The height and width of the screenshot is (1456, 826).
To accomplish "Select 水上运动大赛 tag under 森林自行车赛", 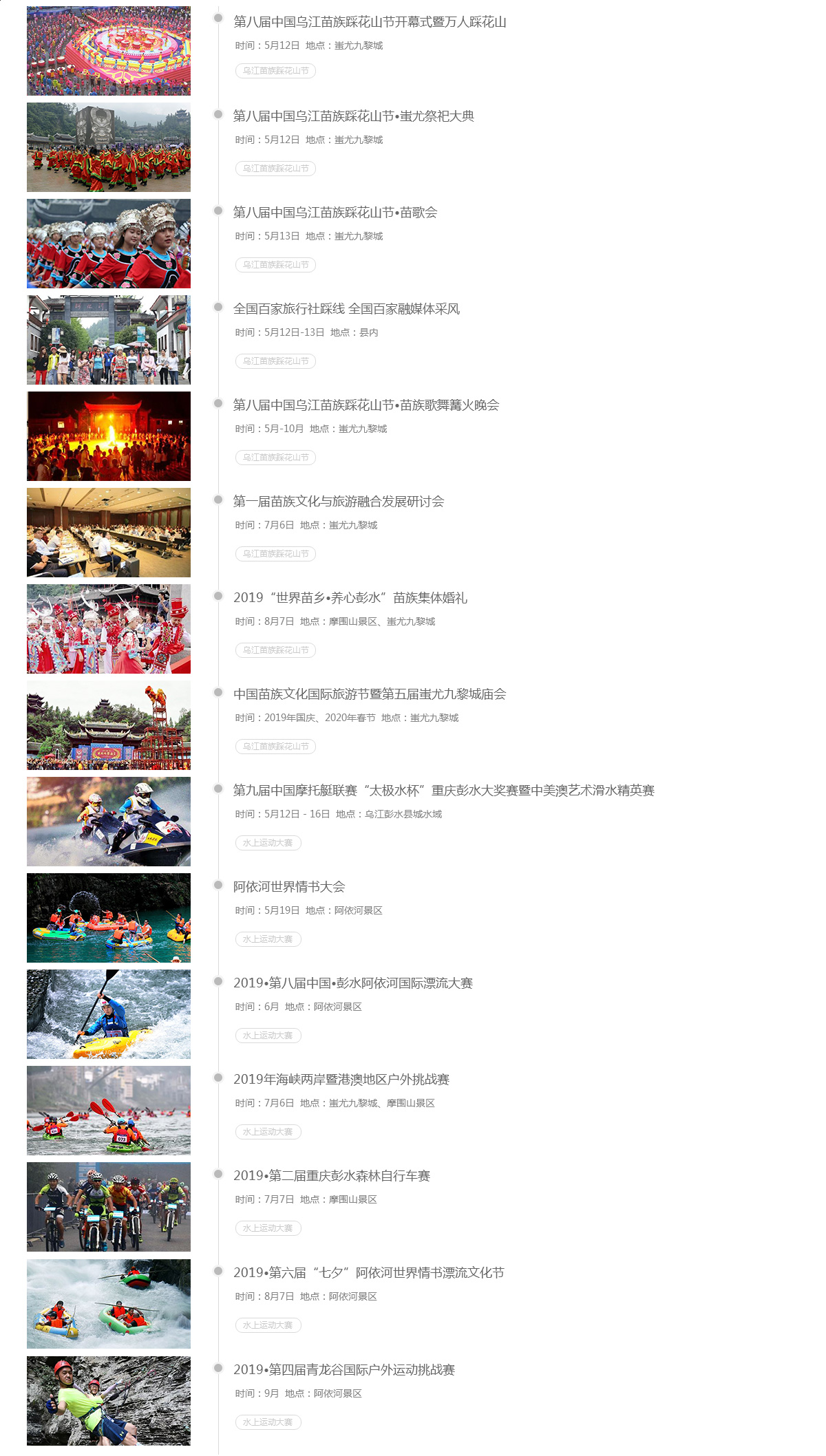I will click(x=268, y=1228).
